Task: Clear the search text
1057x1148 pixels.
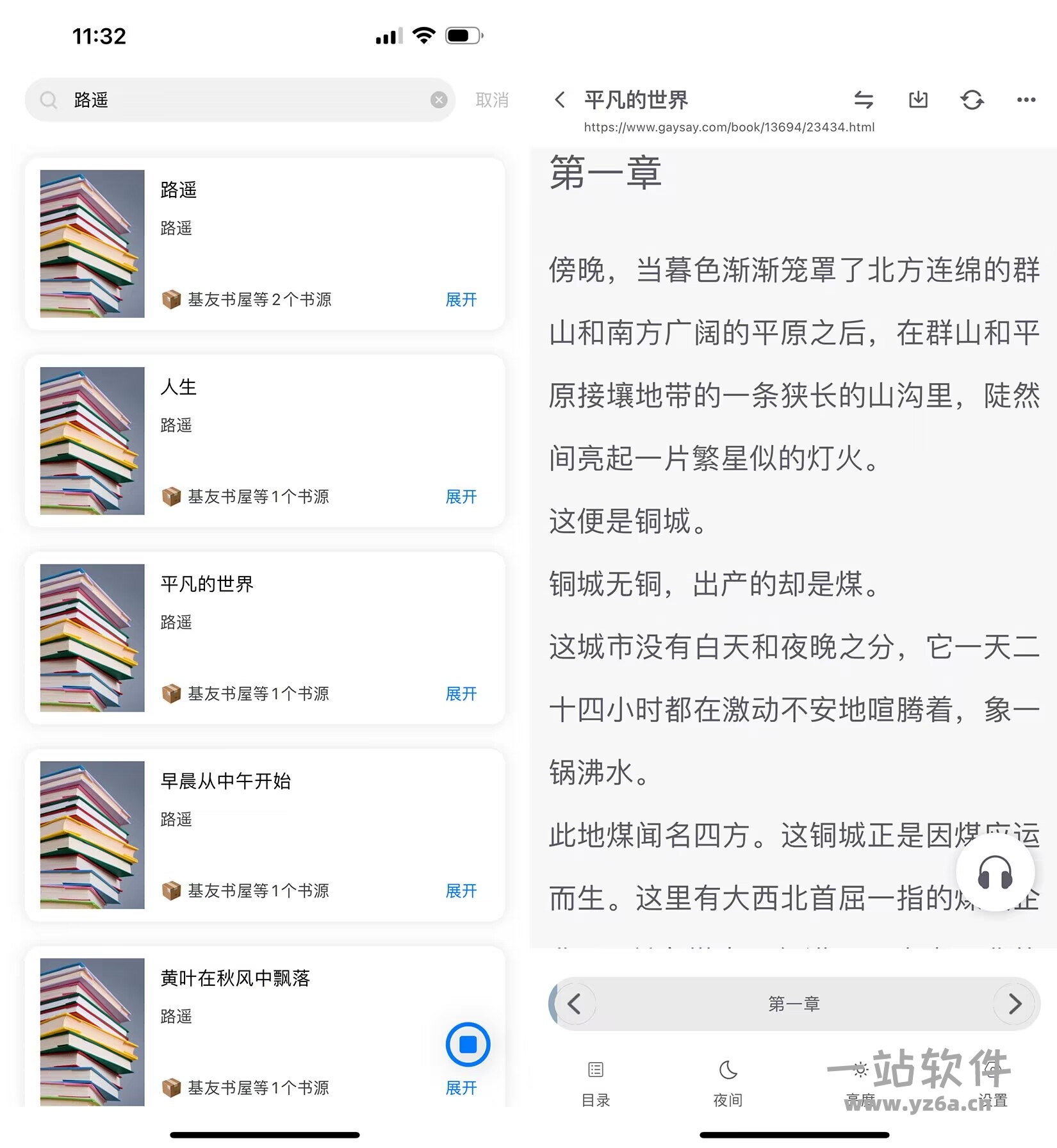Action: pos(439,100)
